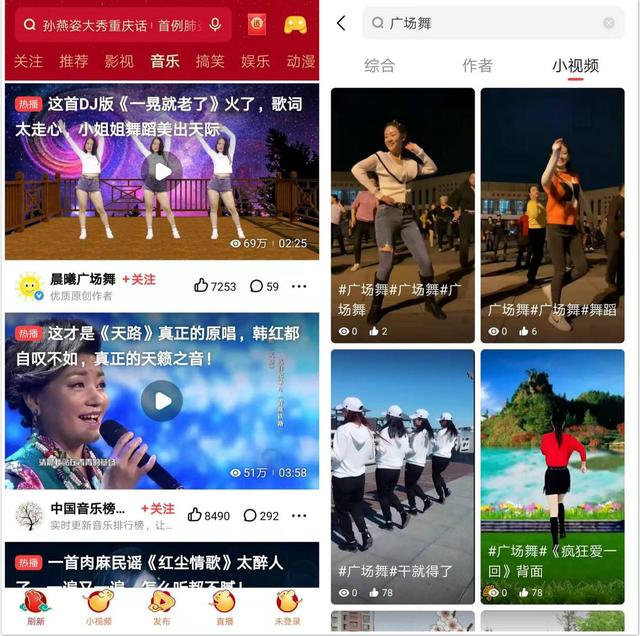This screenshot has height=636, width=640.
Task: Open comments on 晨曦广场舞 video
Action: pos(264,286)
